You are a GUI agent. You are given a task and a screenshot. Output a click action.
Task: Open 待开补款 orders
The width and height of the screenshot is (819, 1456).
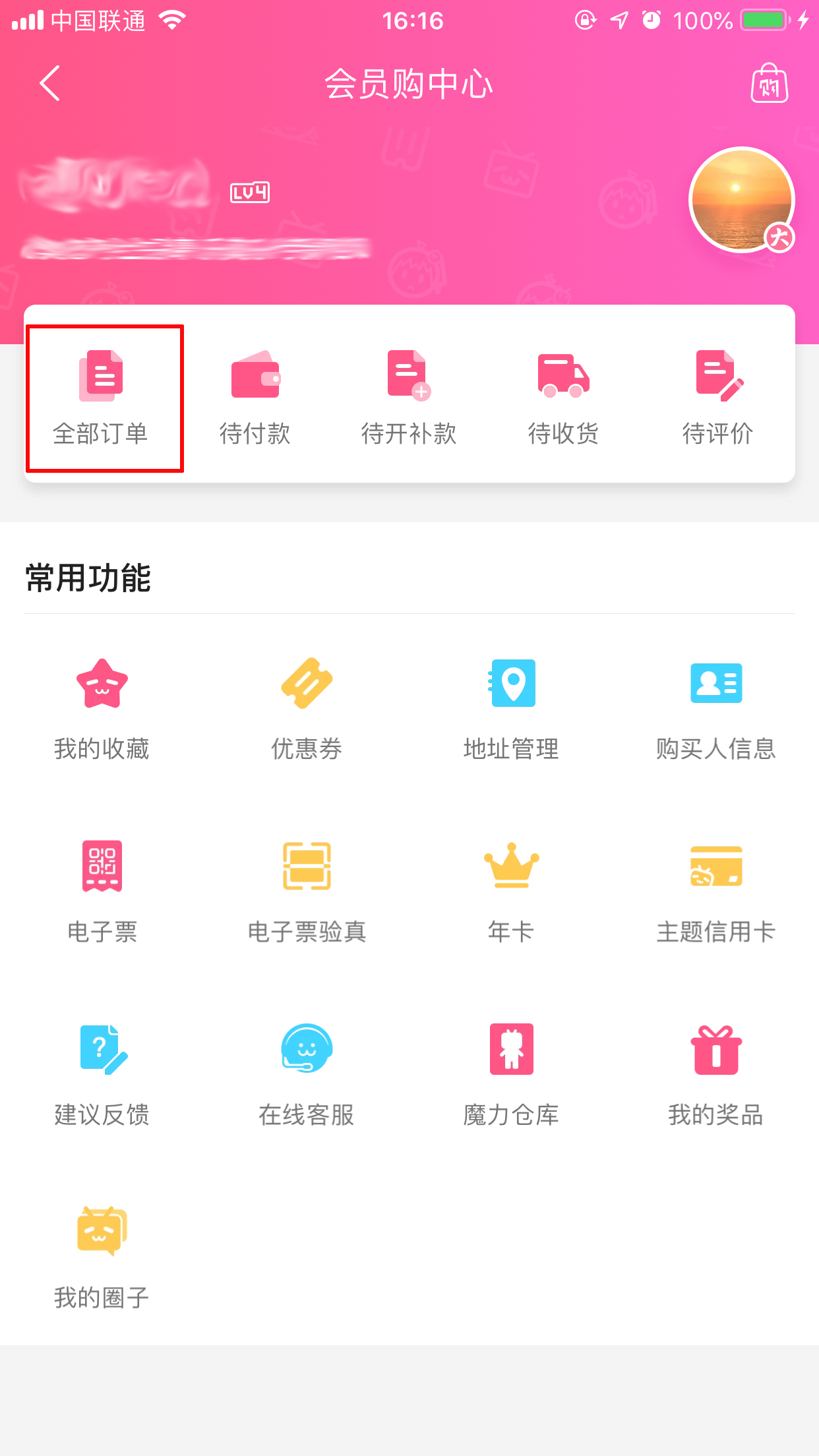[x=409, y=397]
